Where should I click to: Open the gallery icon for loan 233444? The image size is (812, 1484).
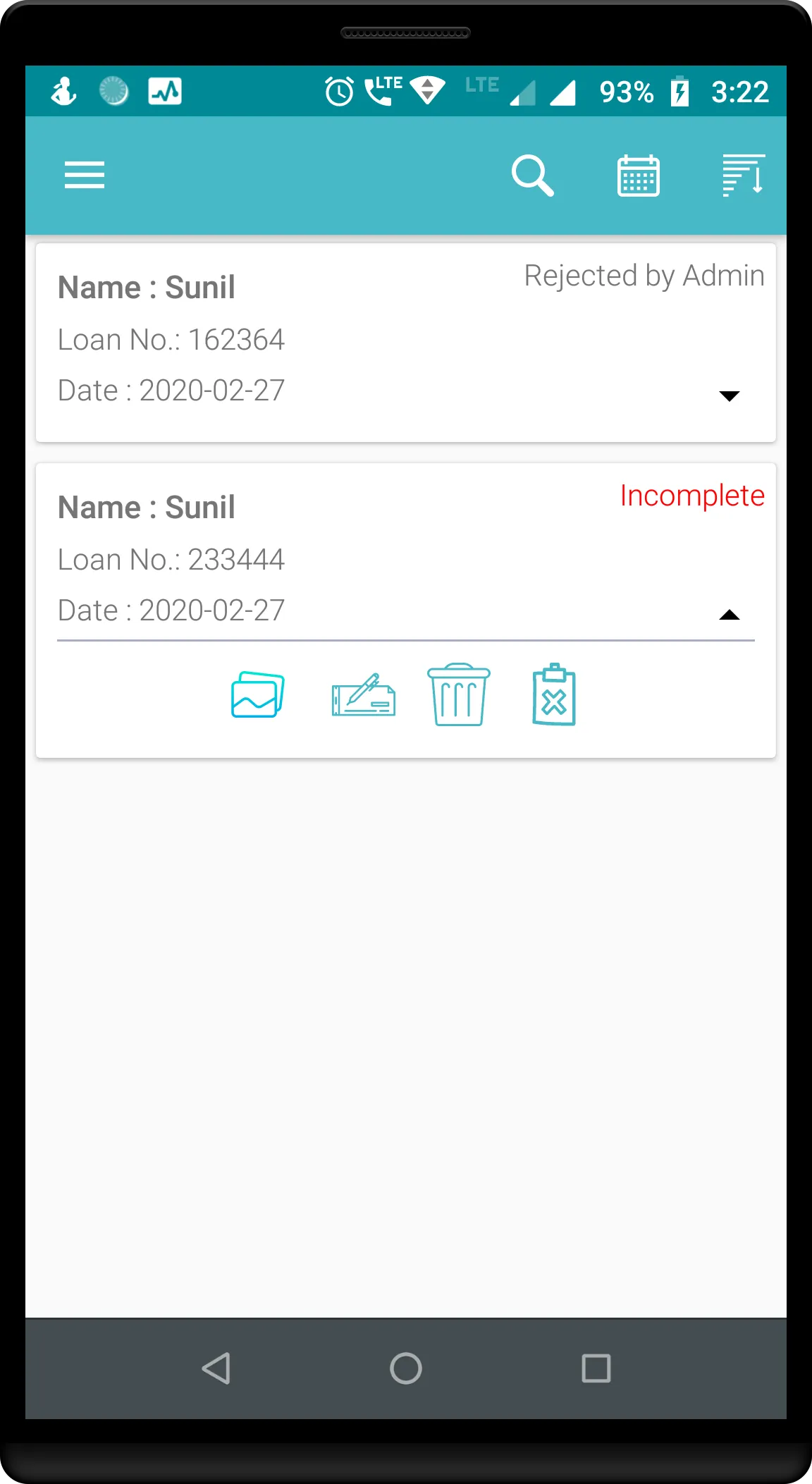(256, 695)
